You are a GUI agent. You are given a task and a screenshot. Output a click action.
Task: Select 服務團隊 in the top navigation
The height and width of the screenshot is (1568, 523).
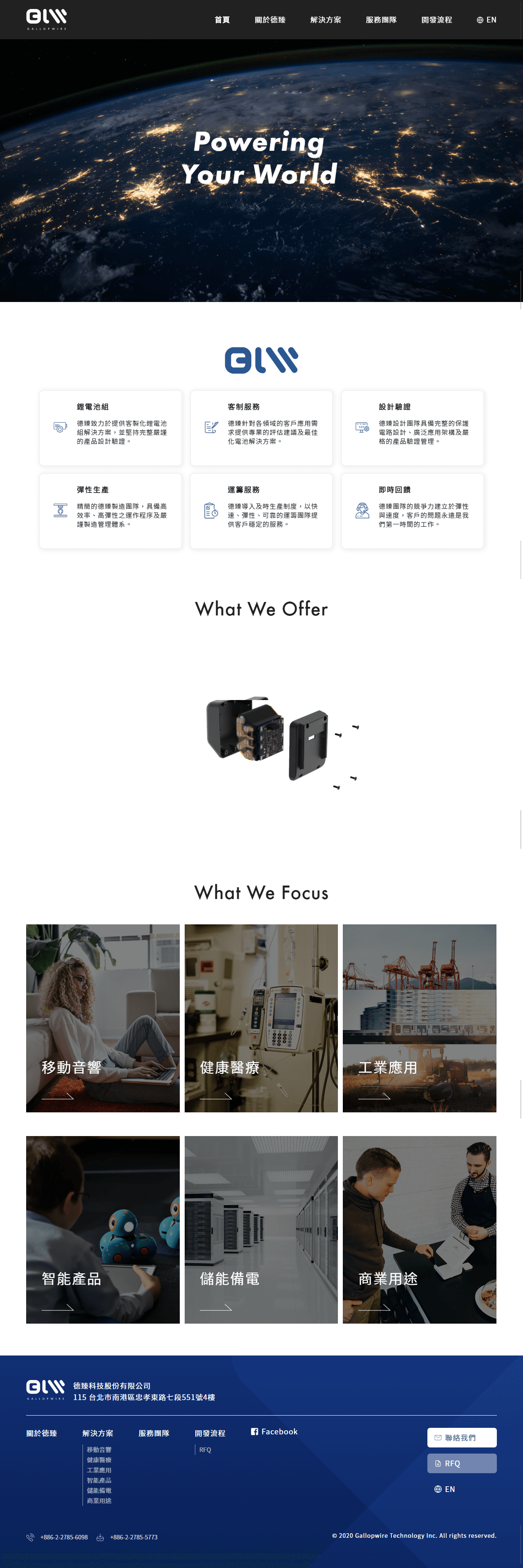click(380, 20)
